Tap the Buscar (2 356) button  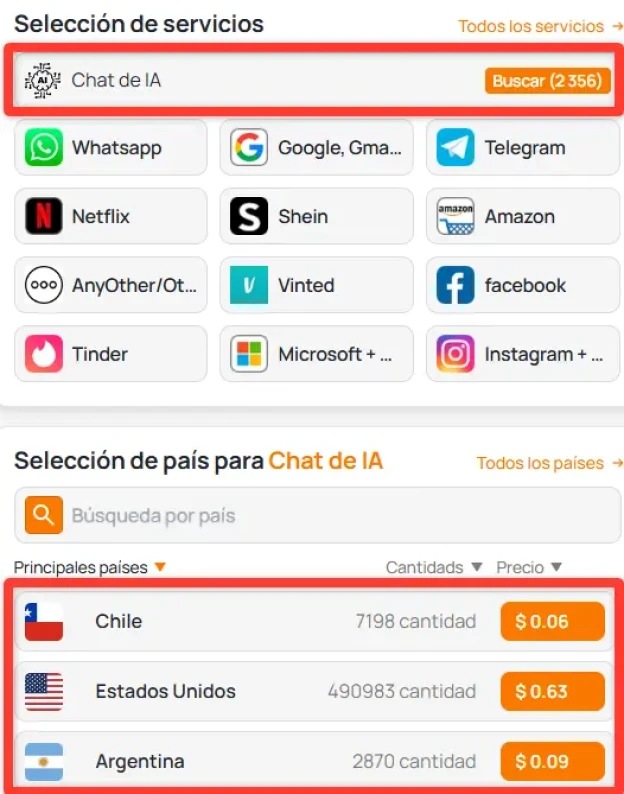(x=547, y=80)
